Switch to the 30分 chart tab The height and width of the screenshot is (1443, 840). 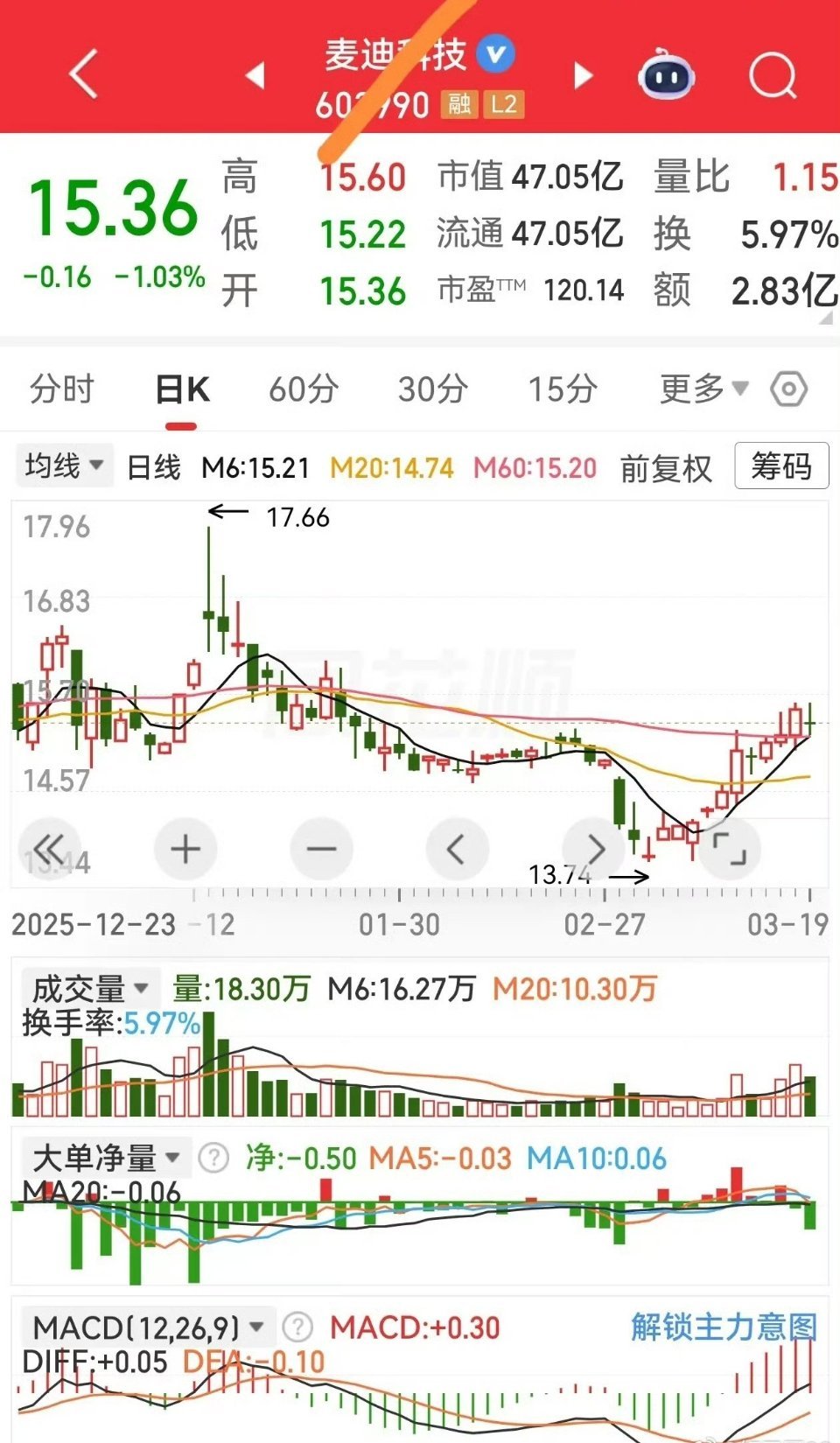coord(432,389)
